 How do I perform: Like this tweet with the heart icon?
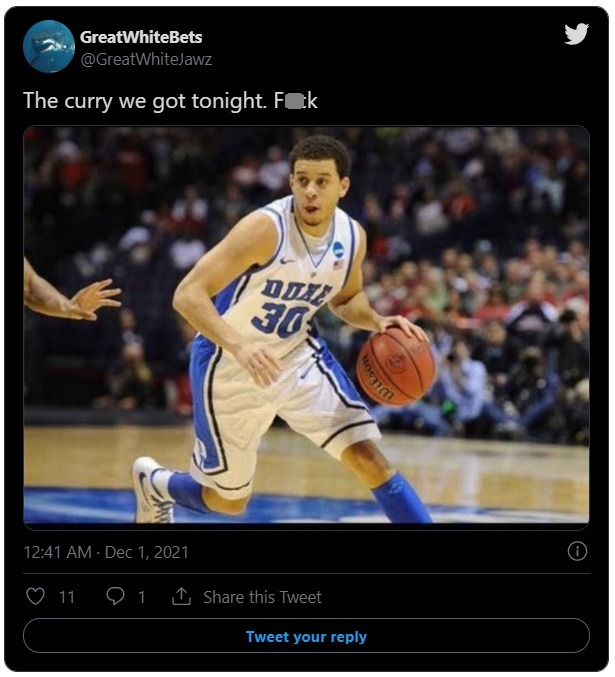point(36,597)
